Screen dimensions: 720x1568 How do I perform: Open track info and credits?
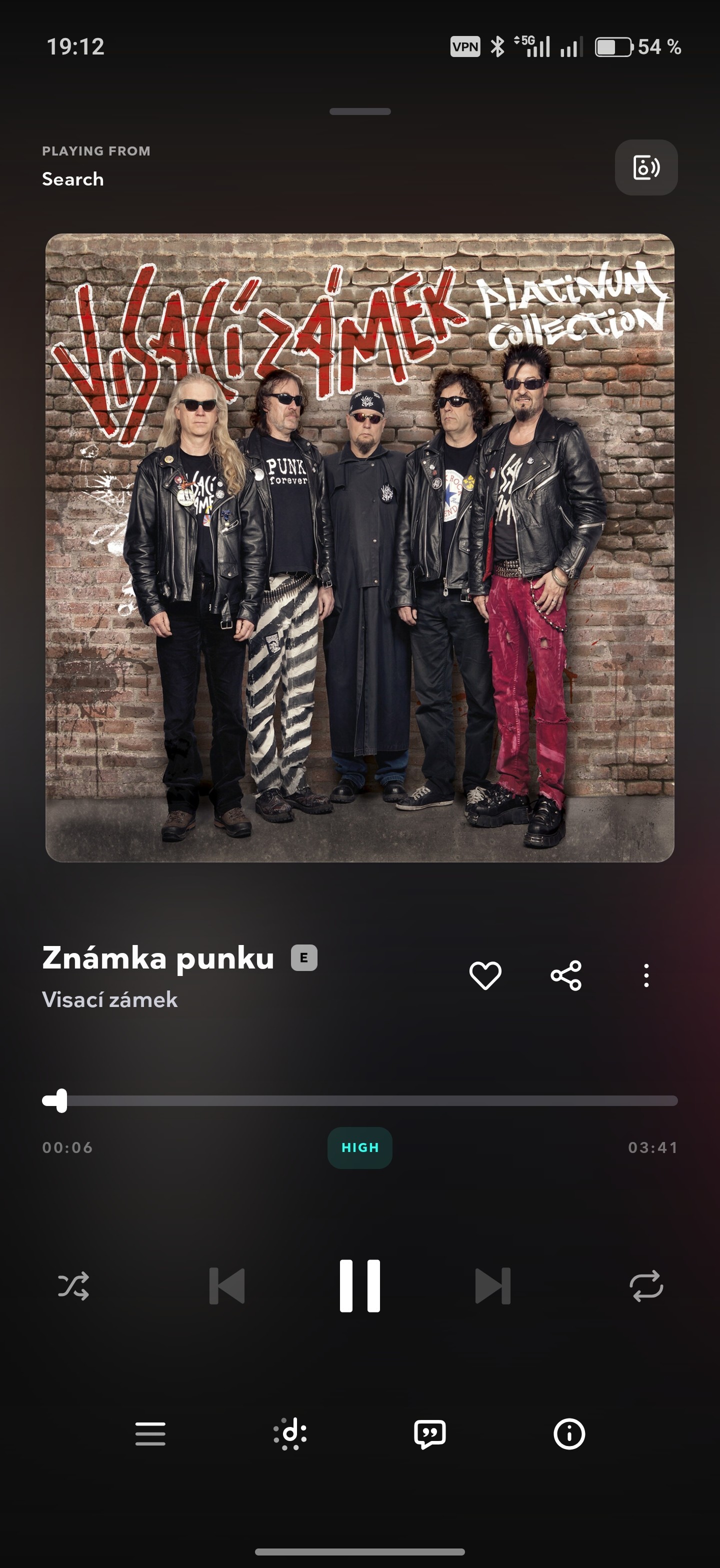tap(569, 1434)
